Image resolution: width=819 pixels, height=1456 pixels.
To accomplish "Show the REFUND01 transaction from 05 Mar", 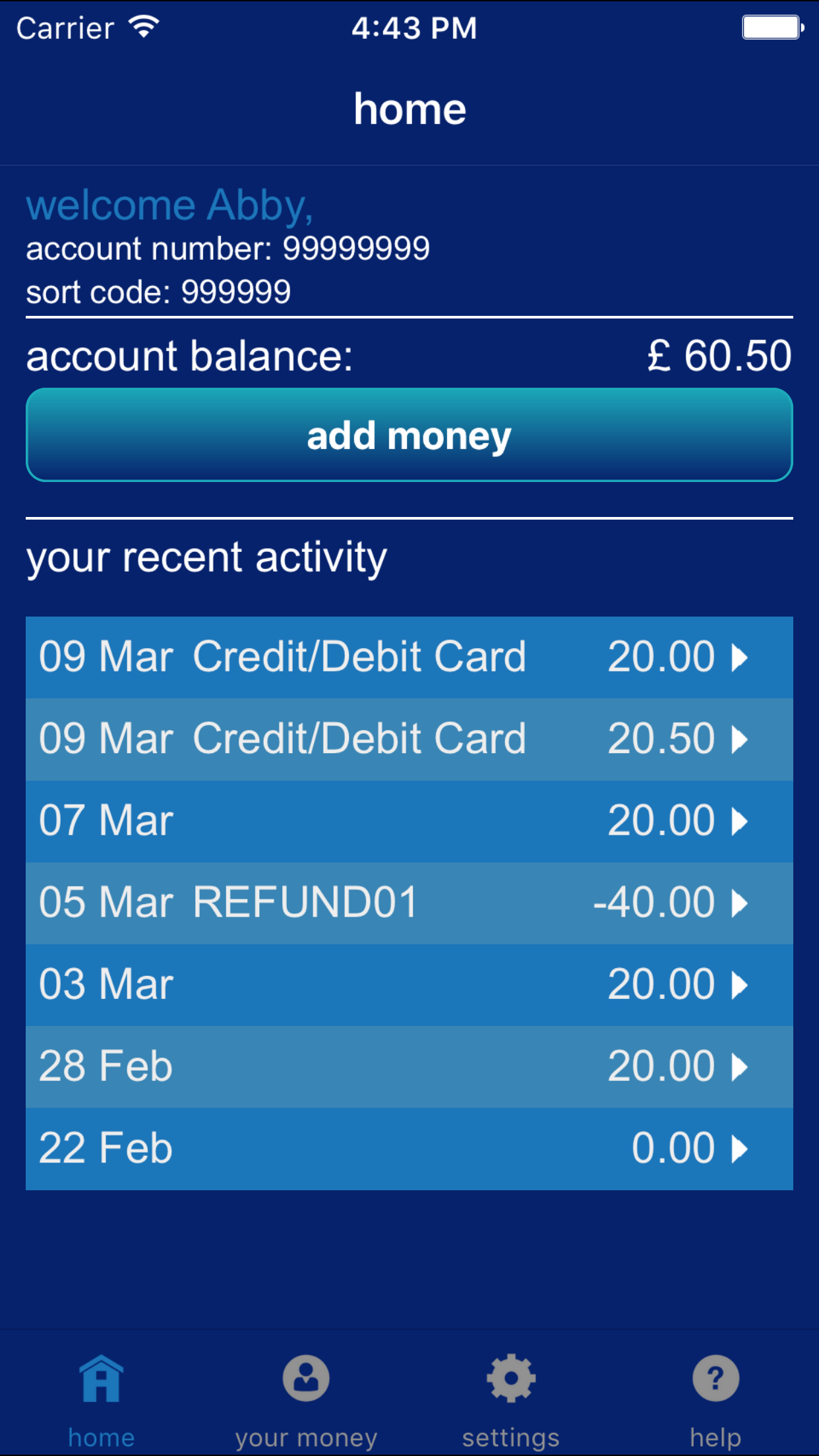I will 409,903.
